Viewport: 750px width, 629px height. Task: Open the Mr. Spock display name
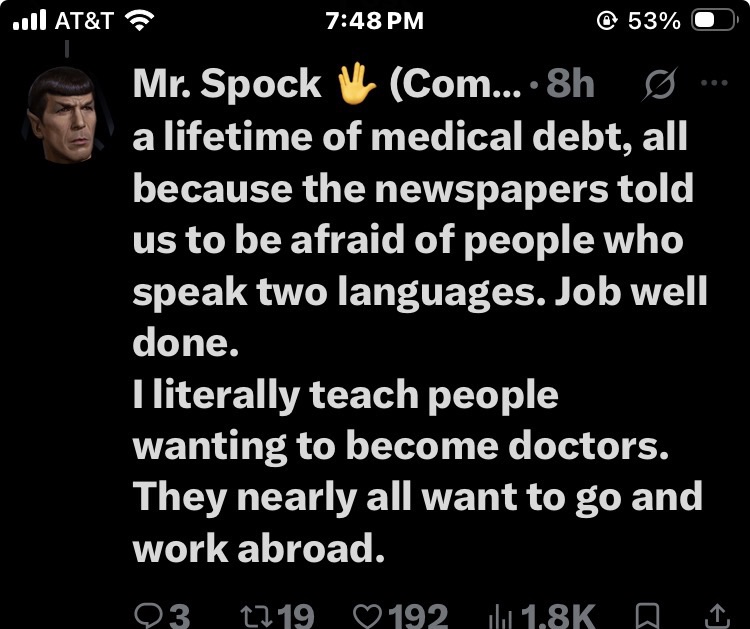326,84
